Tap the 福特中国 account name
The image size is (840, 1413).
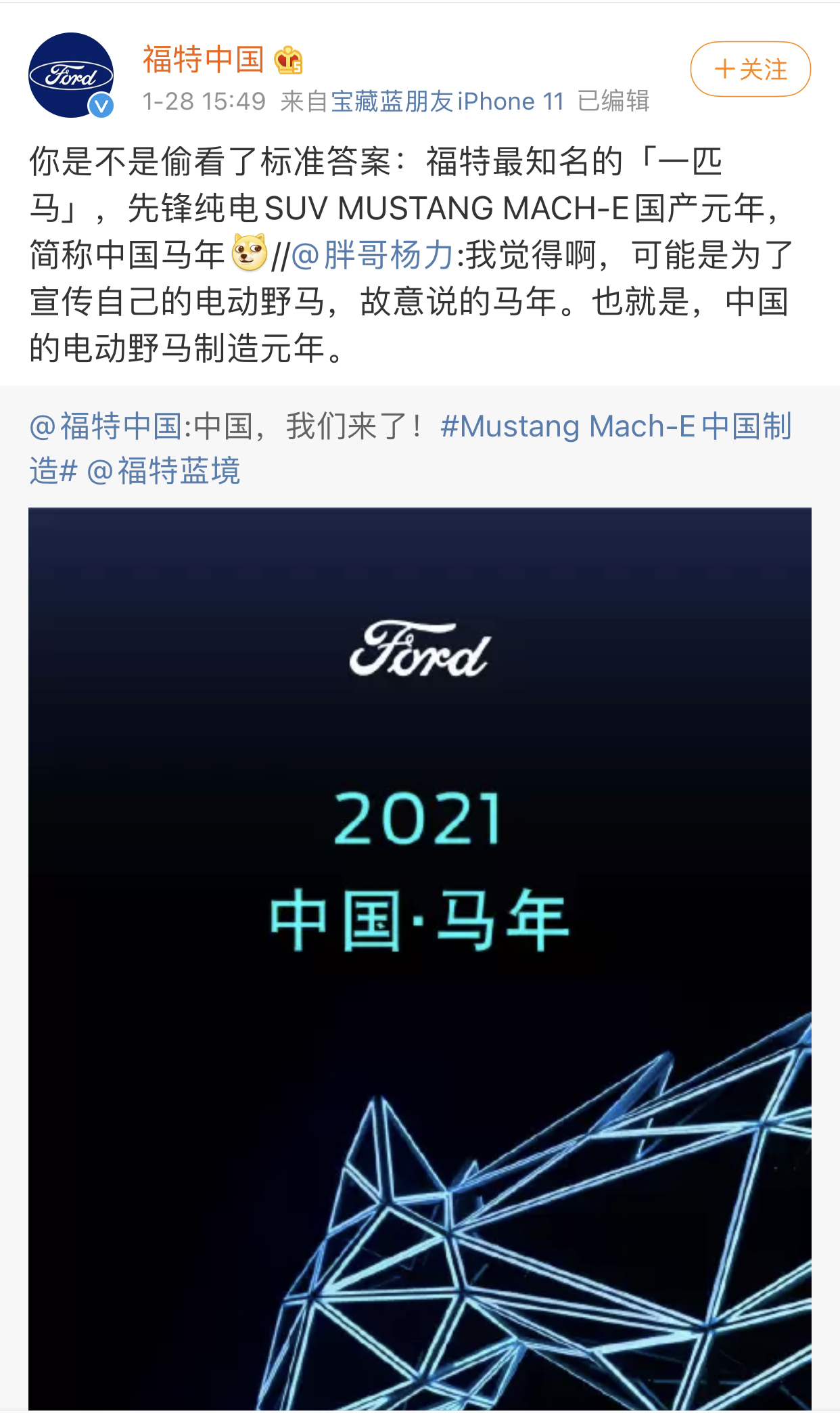coord(203,60)
